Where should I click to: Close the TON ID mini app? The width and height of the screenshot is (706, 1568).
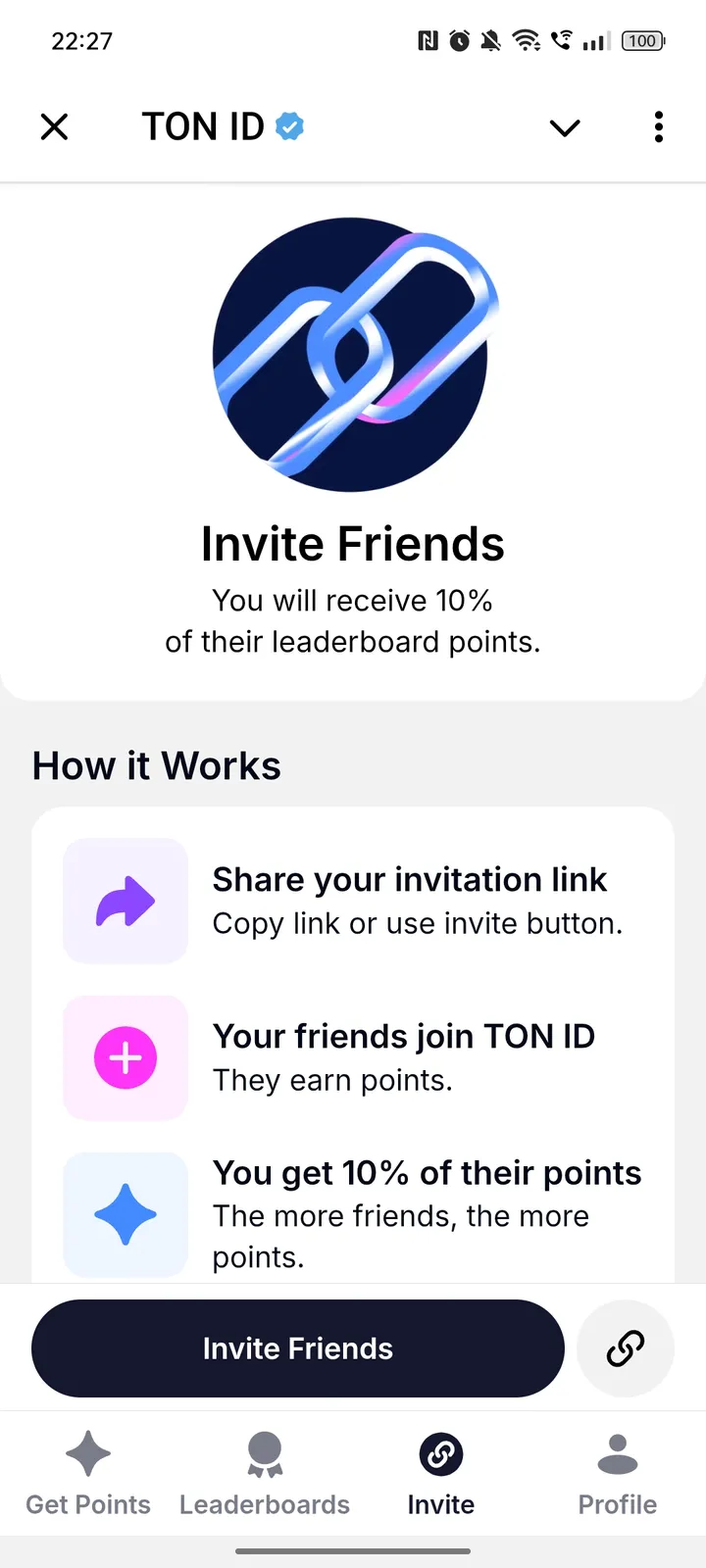[54, 126]
